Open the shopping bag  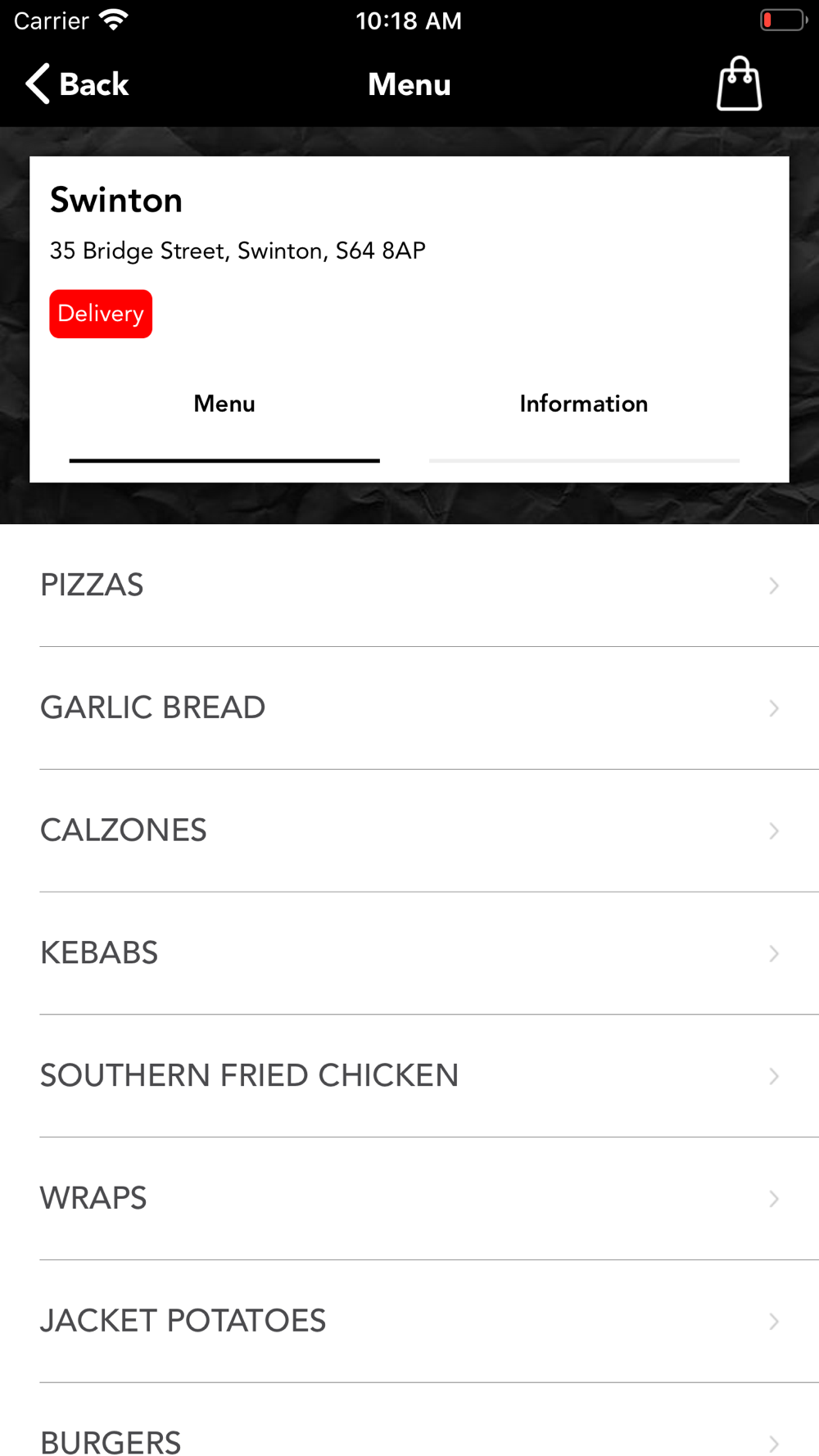pos(739,84)
